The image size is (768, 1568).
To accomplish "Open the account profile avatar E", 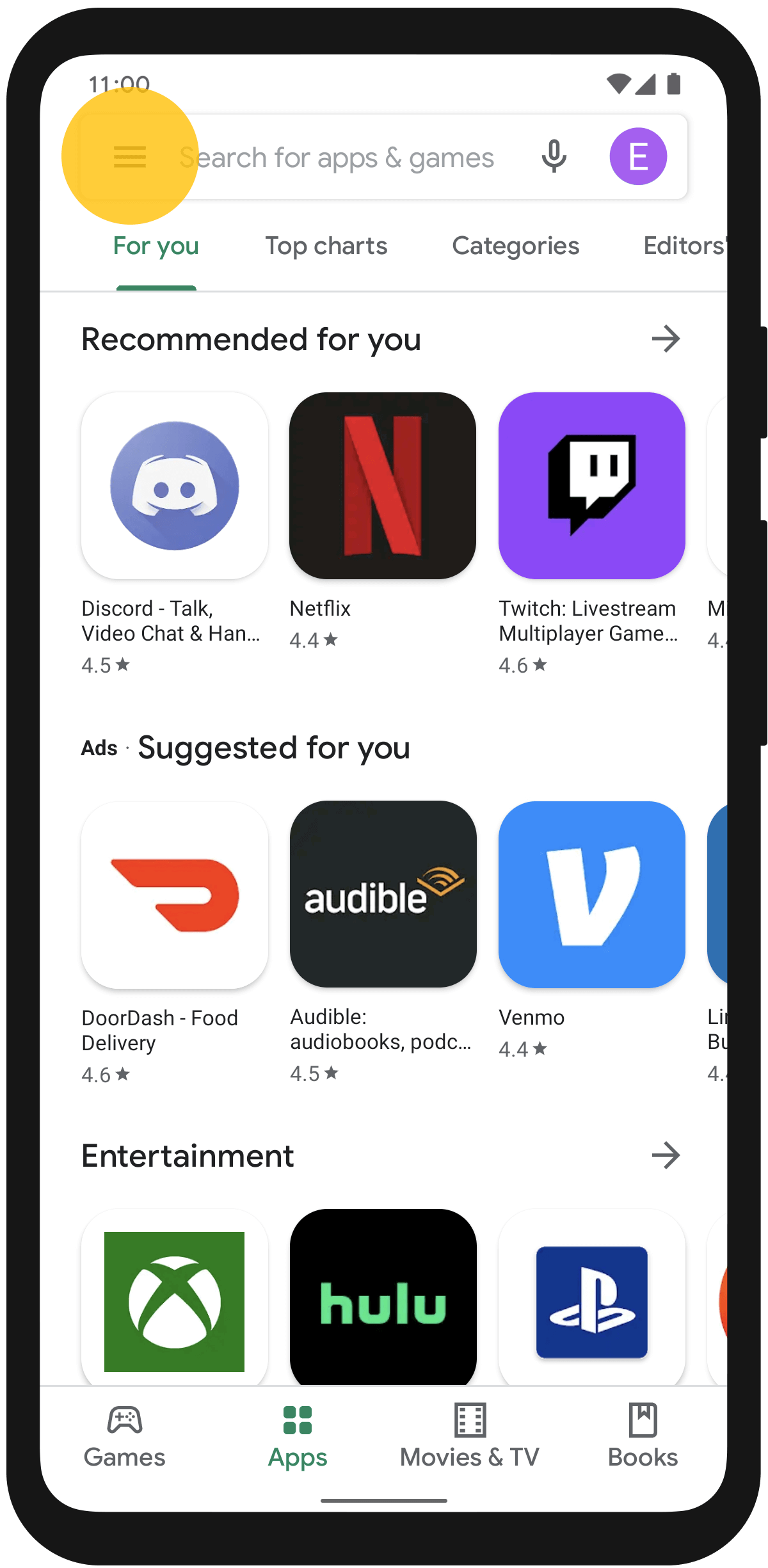I will tap(638, 157).
